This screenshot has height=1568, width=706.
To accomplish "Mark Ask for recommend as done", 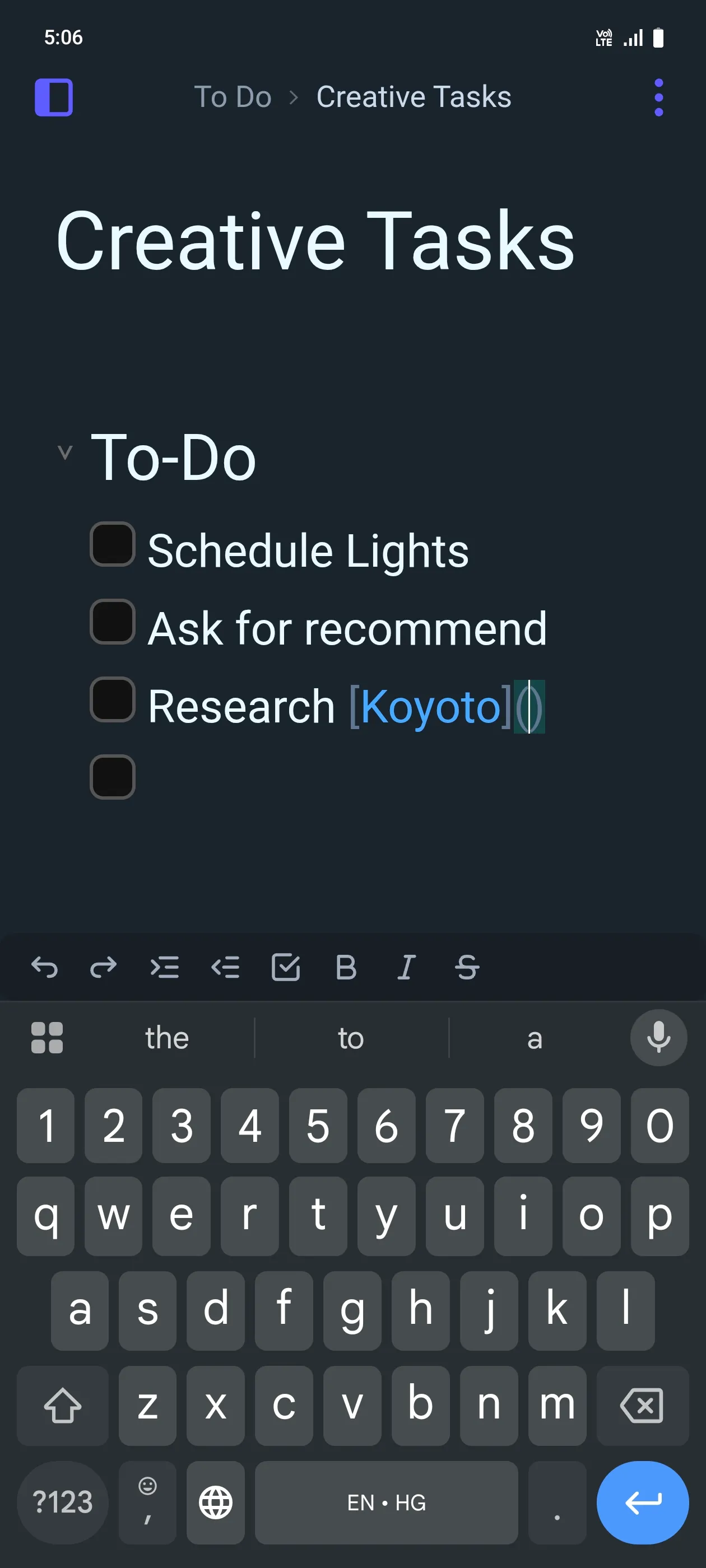I will tap(113, 622).
